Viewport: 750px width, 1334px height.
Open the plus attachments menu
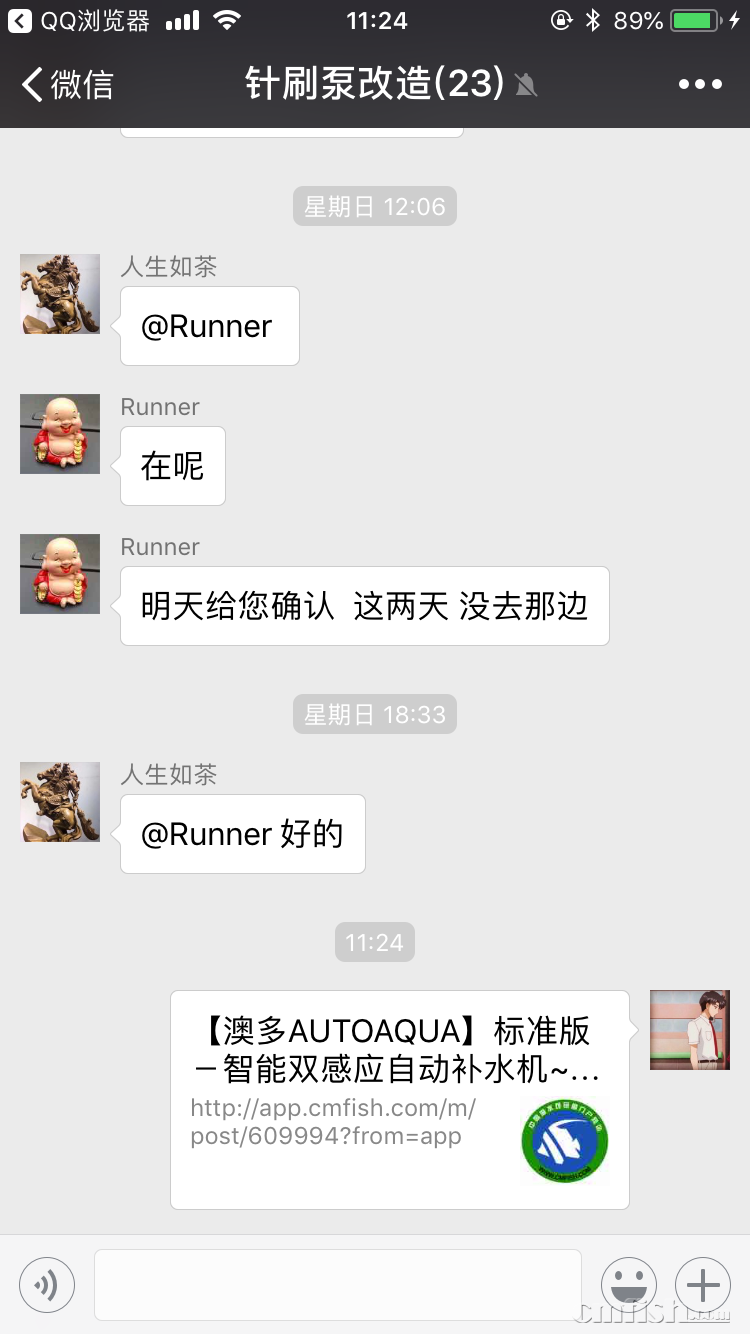click(x=703, y=1284)
